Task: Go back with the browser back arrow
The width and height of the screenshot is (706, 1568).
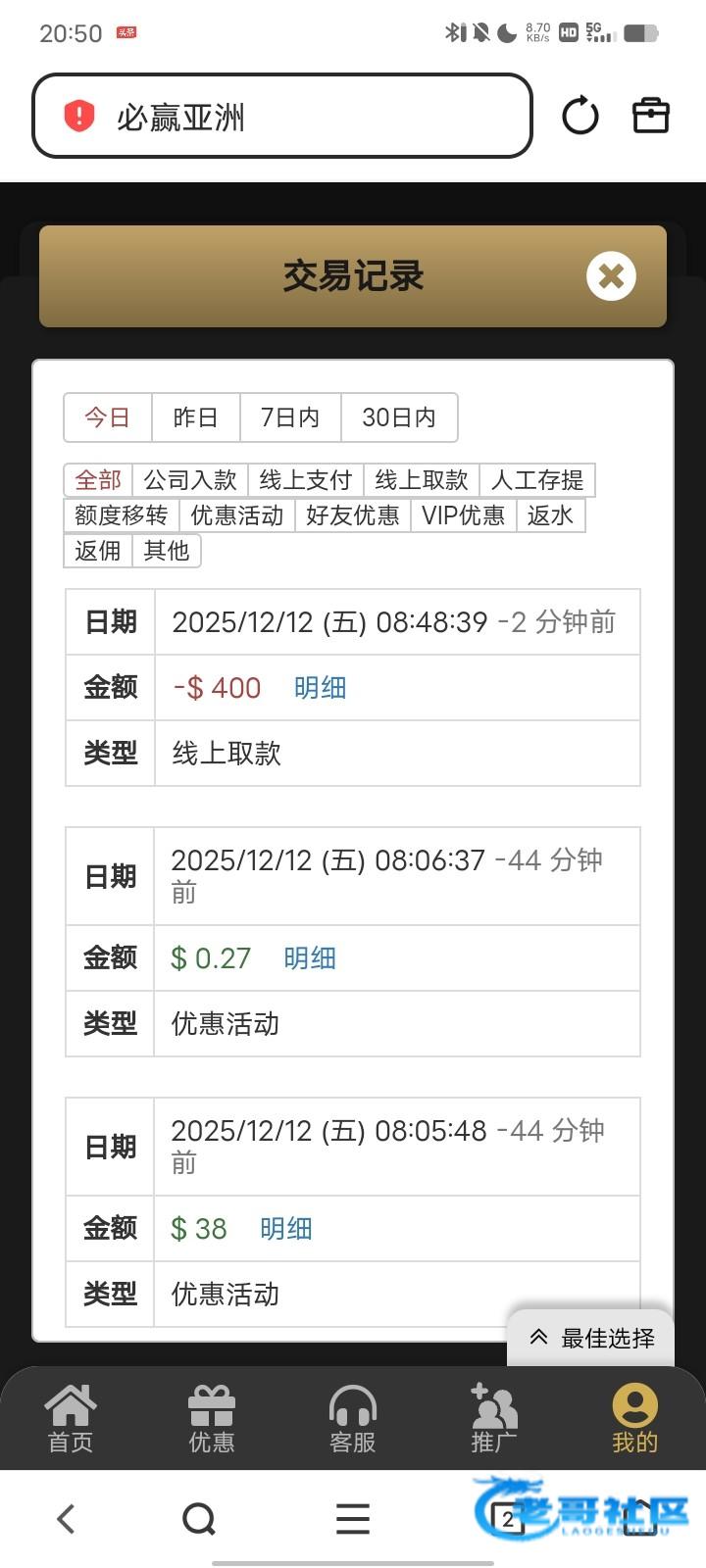Action: (66, 1519)
